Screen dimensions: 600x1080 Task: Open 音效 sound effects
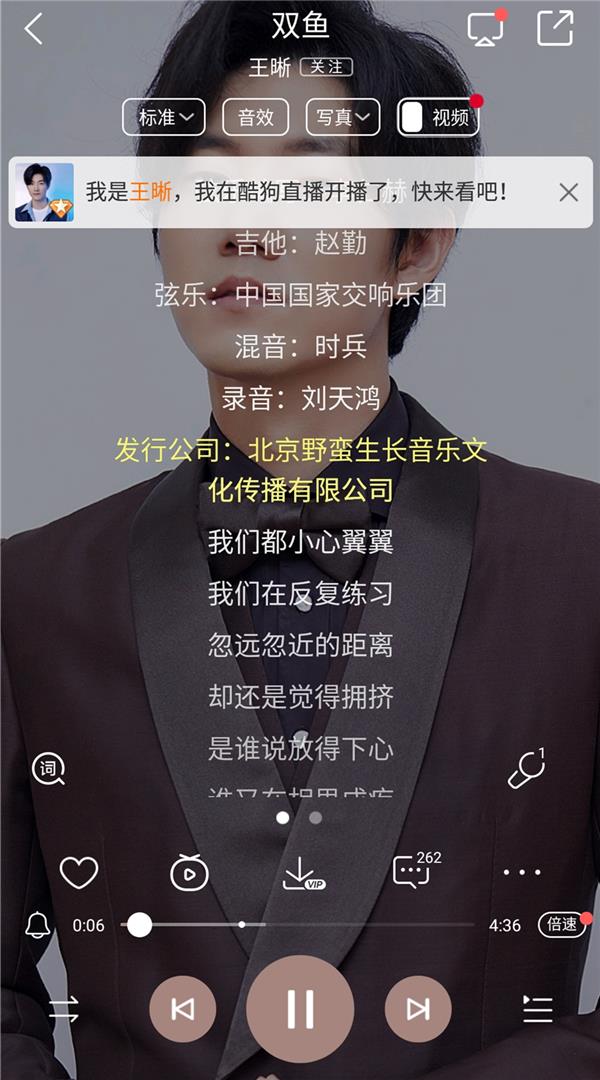coord(255,117)
